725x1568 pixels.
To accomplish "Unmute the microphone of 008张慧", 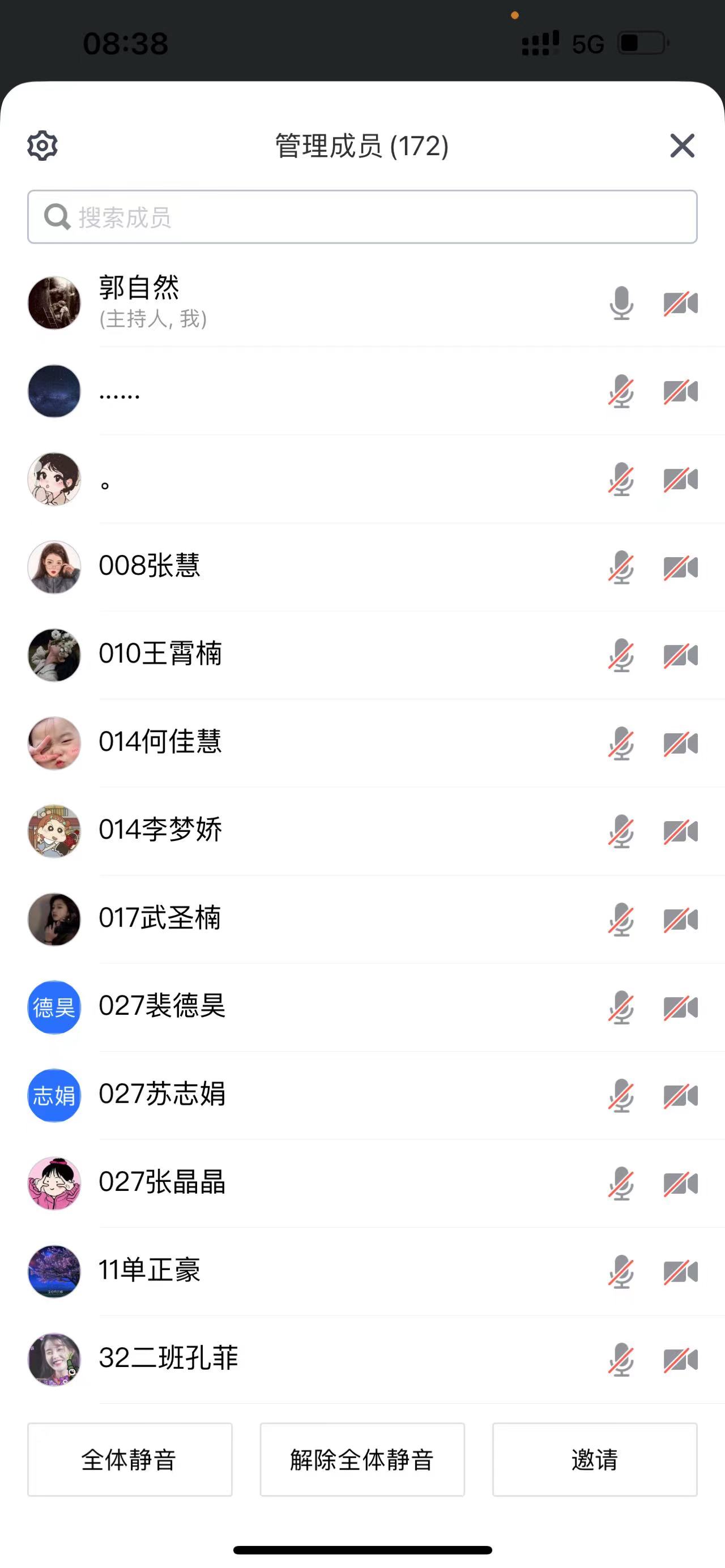I will click(x=621, y=567).
